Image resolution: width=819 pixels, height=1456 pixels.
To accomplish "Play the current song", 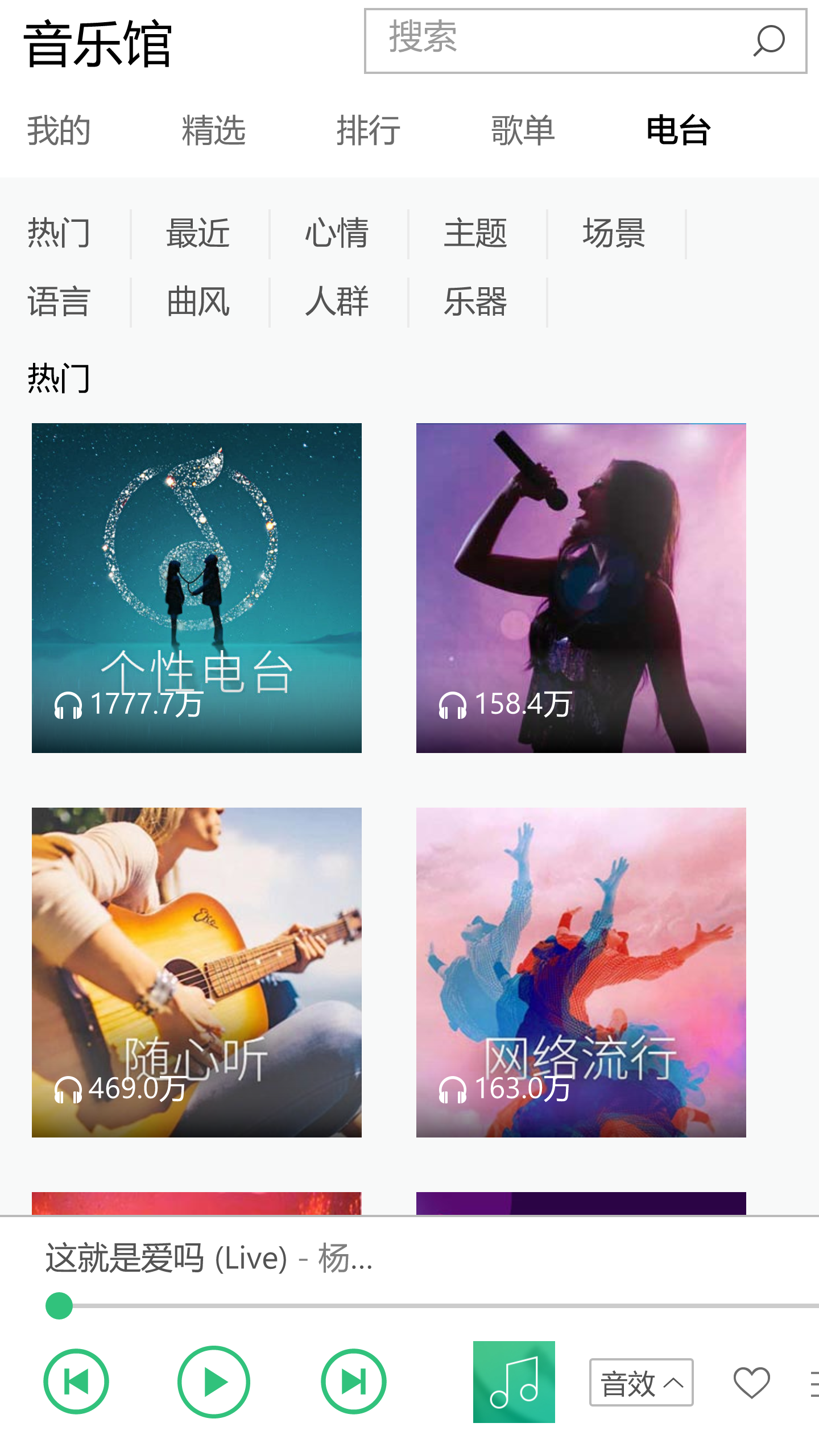I will pos(214,1382).
